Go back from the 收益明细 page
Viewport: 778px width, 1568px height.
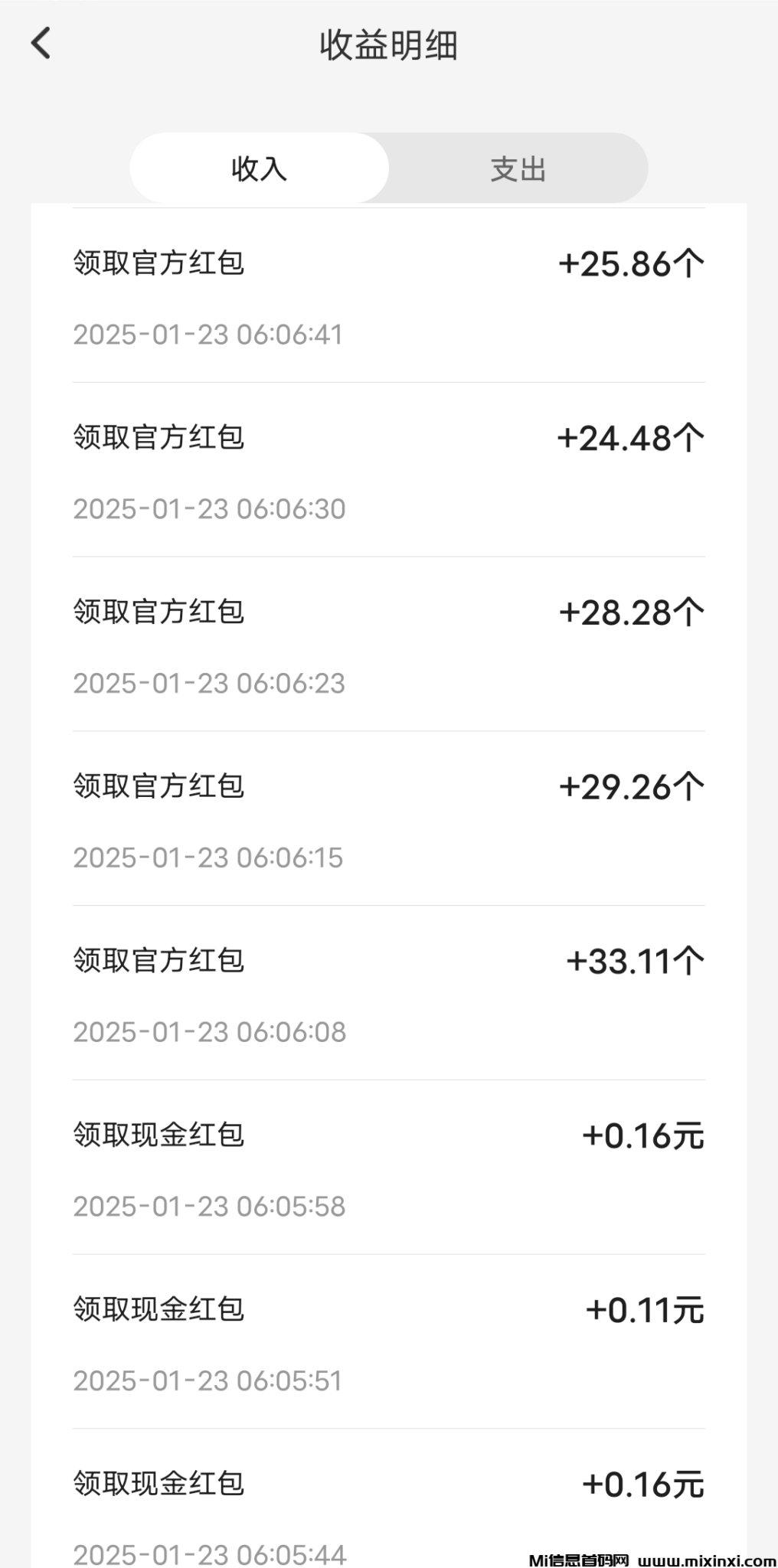point(41,43)
